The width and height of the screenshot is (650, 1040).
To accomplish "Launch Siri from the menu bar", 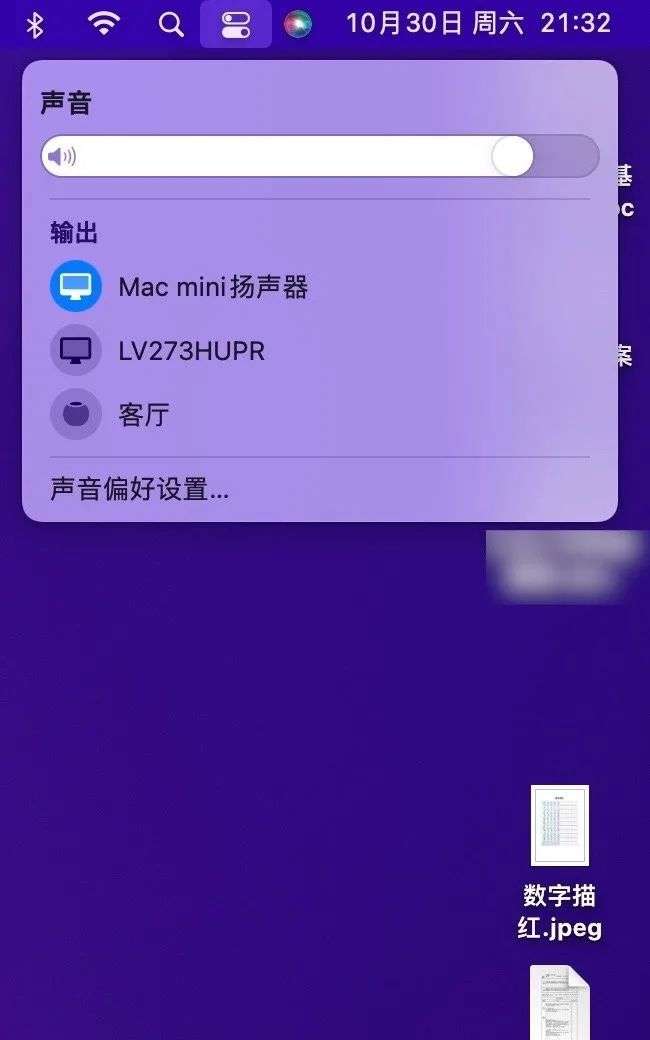I will coord(298,25).
